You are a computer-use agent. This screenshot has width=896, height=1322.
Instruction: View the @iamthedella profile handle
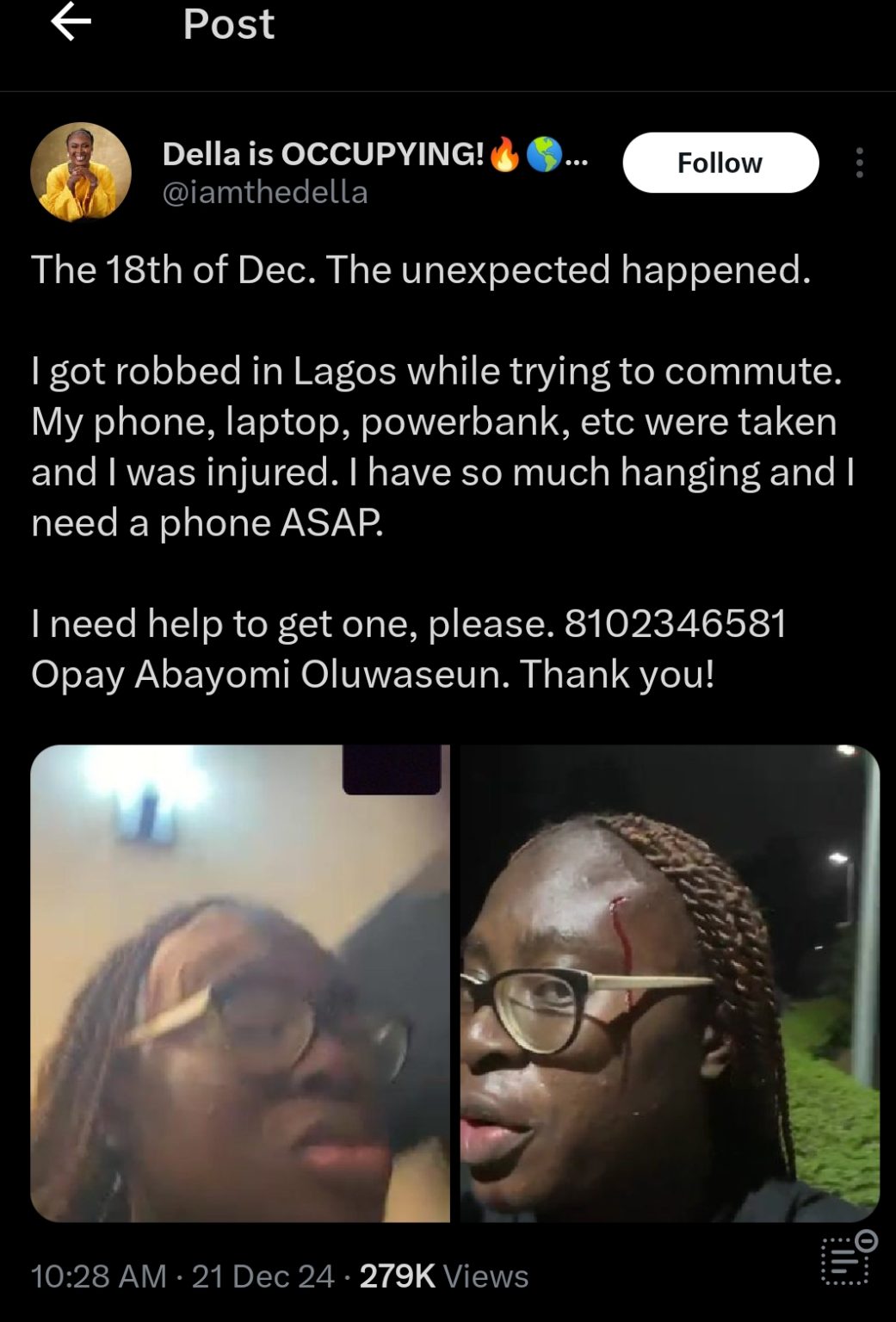click(x=265, y=192)
